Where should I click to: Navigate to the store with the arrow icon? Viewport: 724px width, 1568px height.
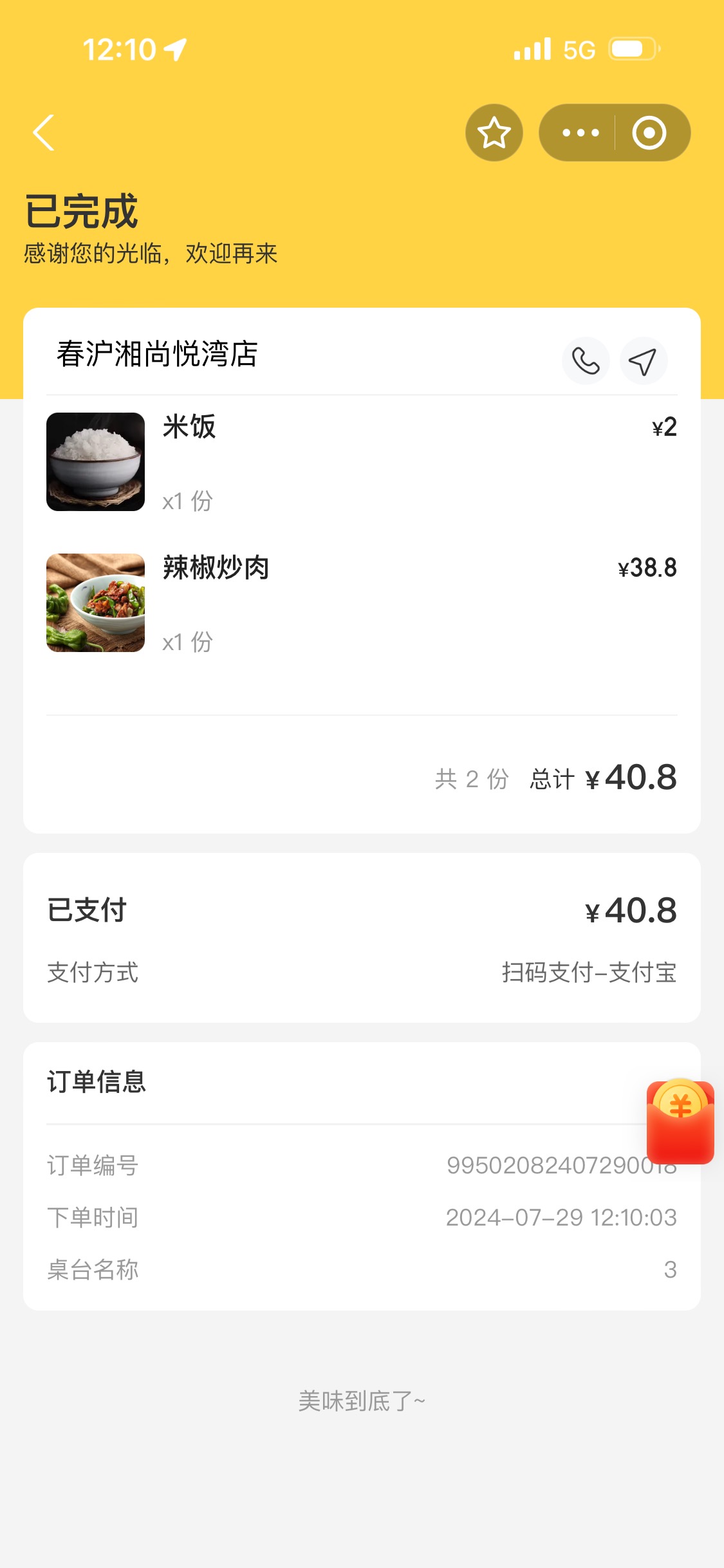click(x=644, y=360)
